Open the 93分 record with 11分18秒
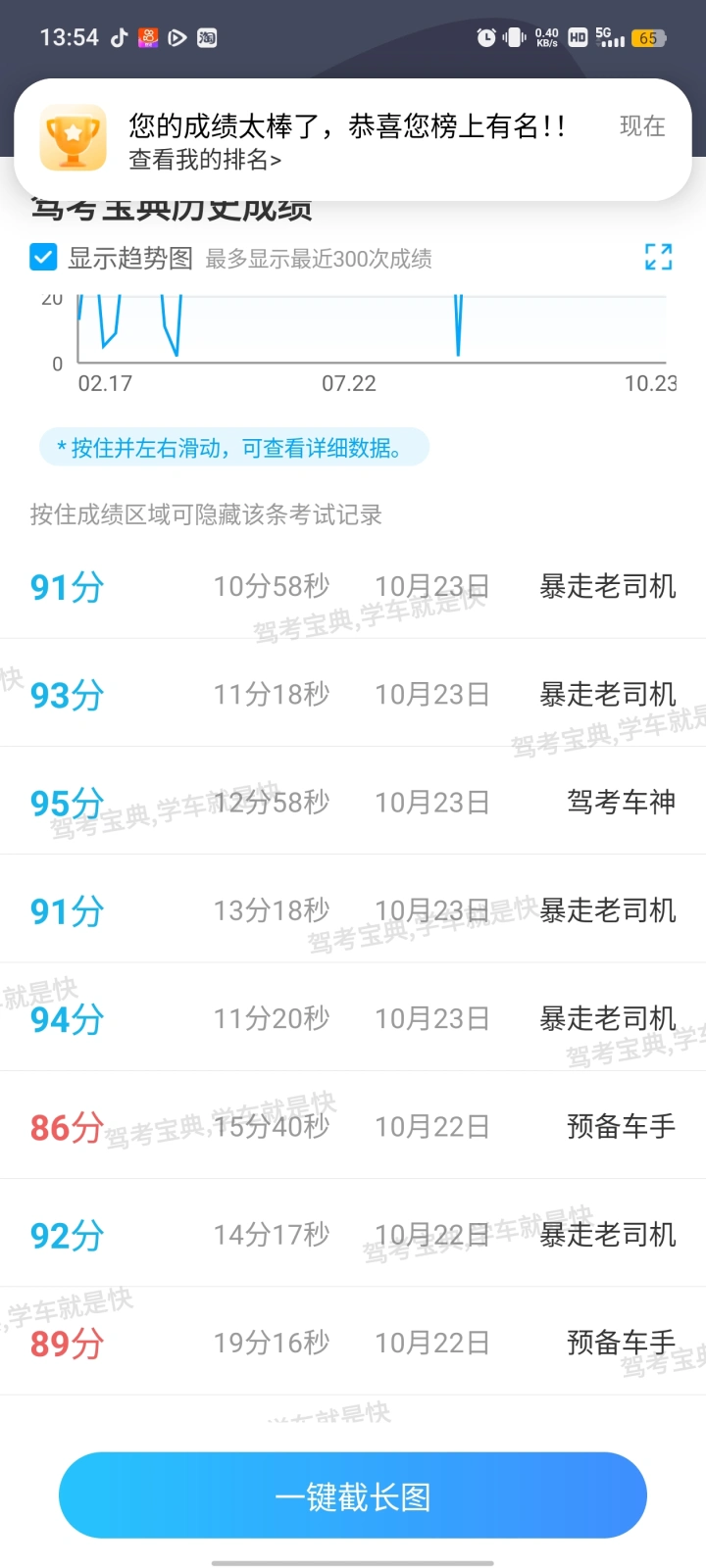The height and width of the screenshot is (1568, 706). tap(353, 694)
